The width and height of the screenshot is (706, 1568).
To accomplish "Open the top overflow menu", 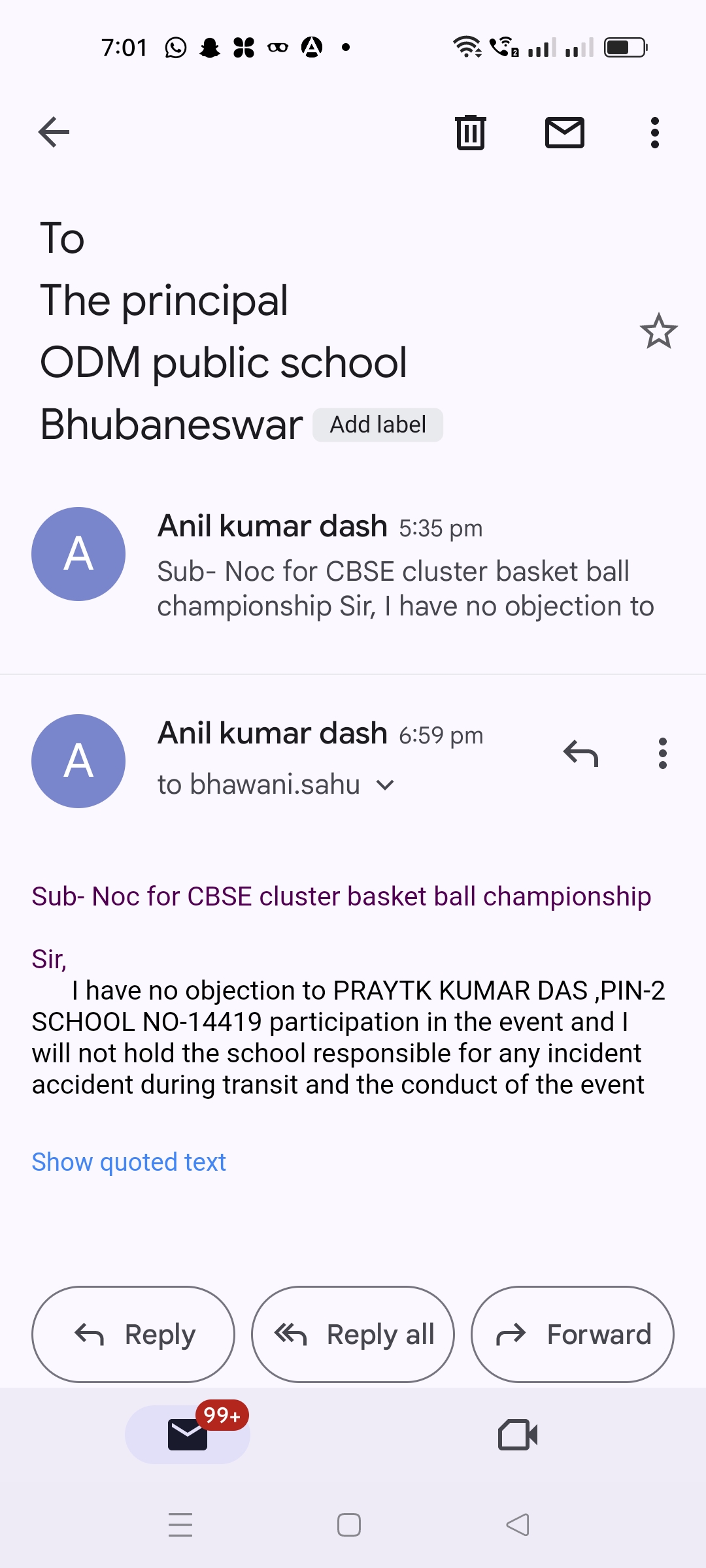I will pos(654,133).
